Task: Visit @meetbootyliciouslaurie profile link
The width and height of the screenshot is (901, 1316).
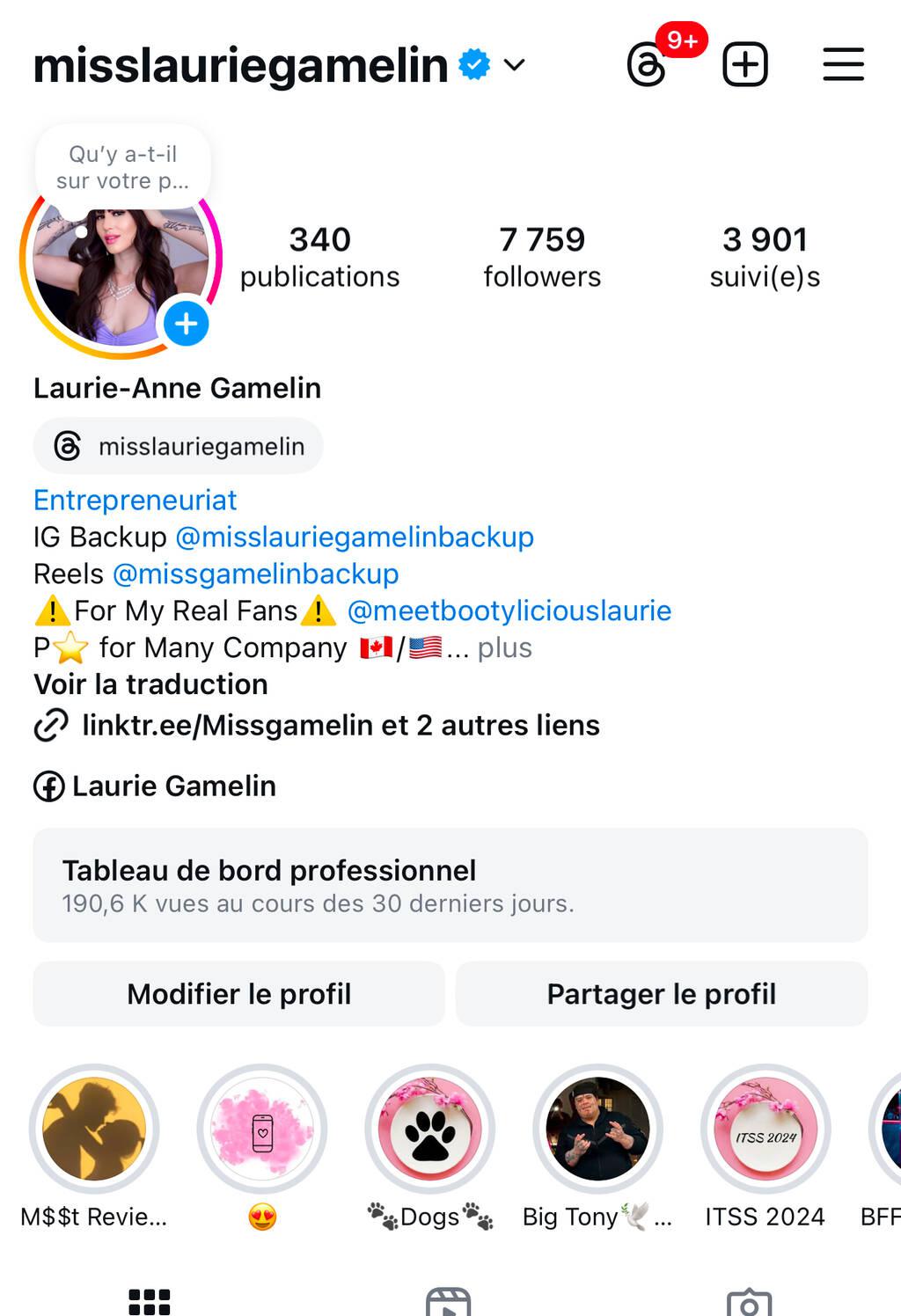Action: click(509, 610)
